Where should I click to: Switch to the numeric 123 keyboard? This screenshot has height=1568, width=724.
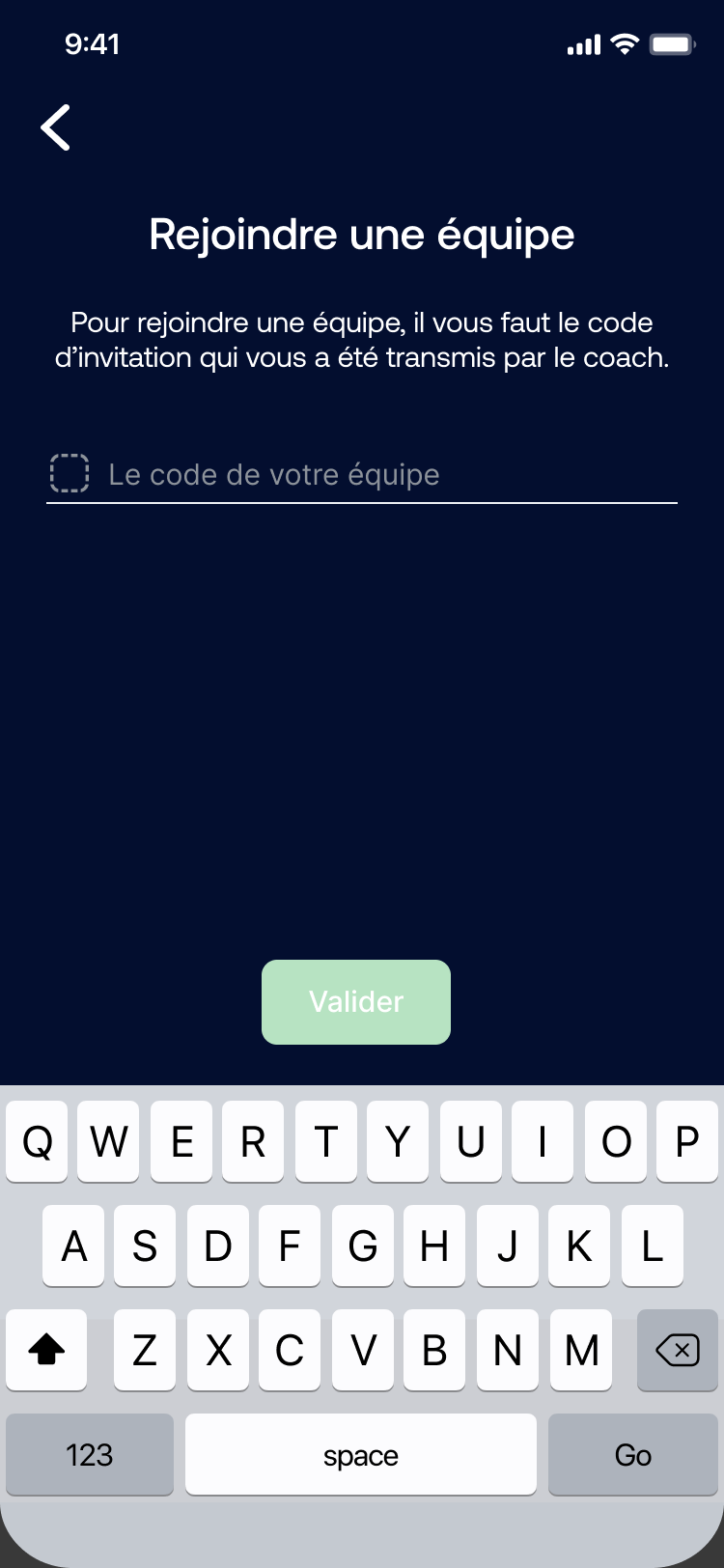(90, 1455)
